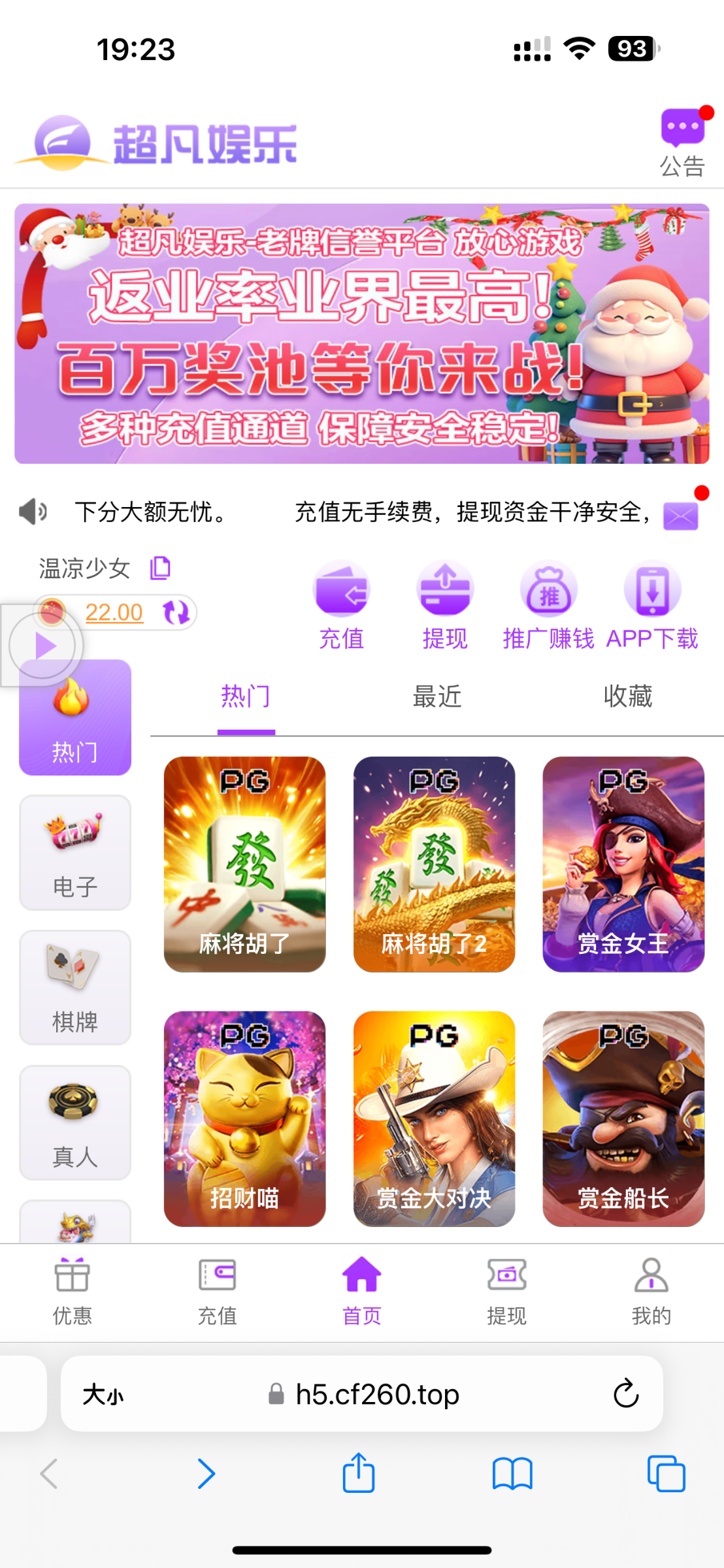Screen dimensions: 724x1568
Task: Refresh the account balance
Action: point(176,612)
